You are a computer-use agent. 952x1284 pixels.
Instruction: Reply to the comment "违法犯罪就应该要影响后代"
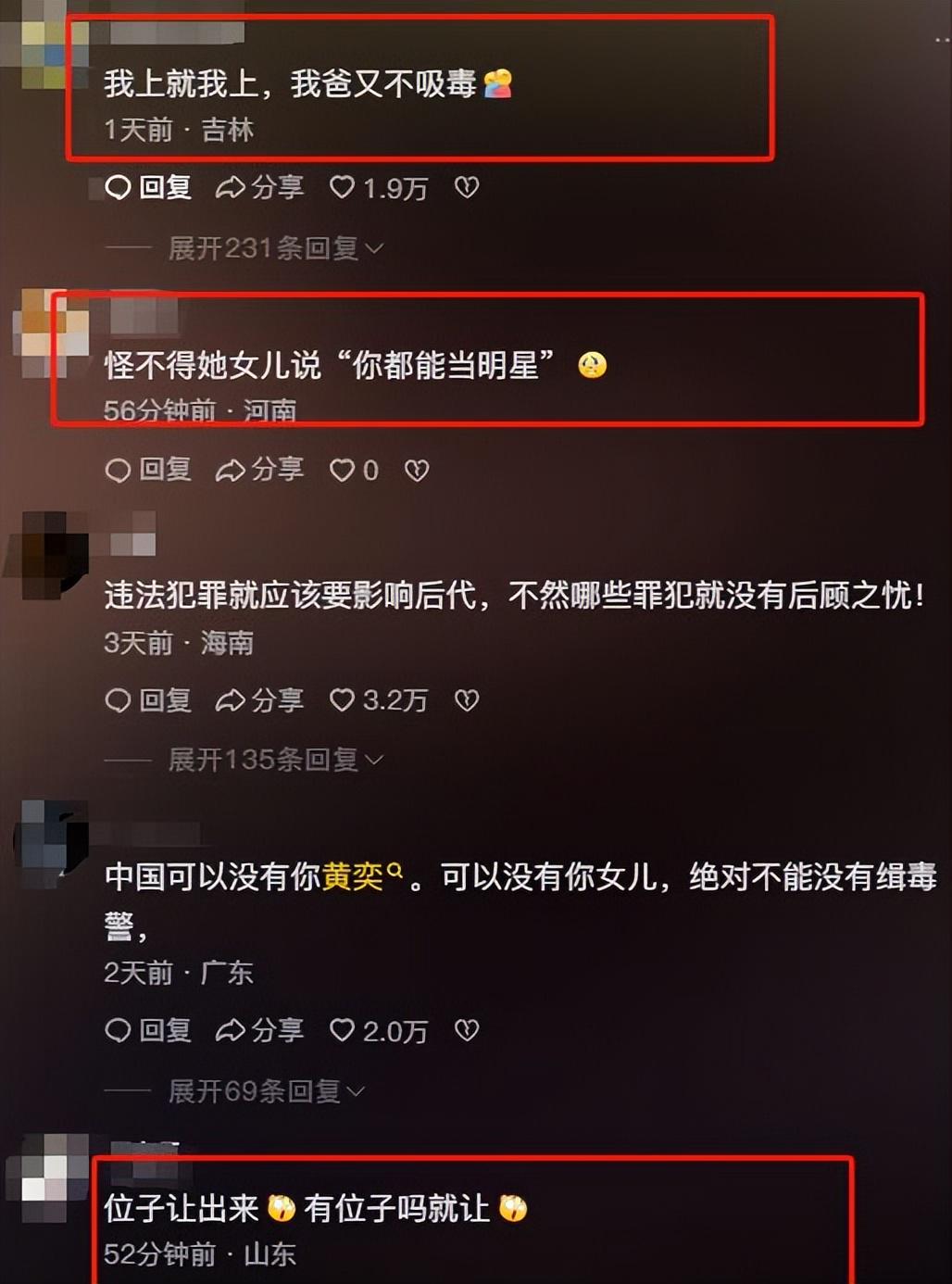tap(148, 700)
